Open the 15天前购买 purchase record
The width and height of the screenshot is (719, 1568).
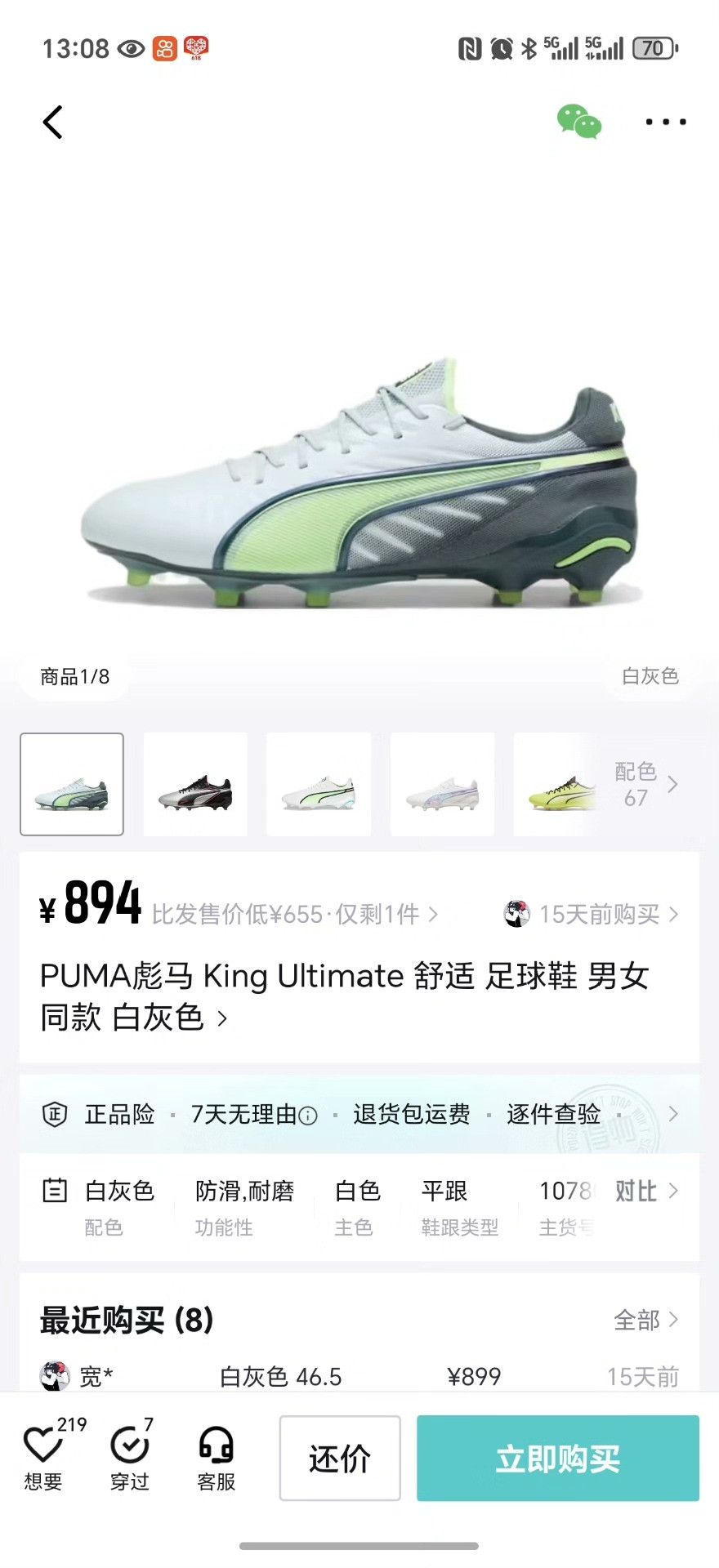[591, 914]
